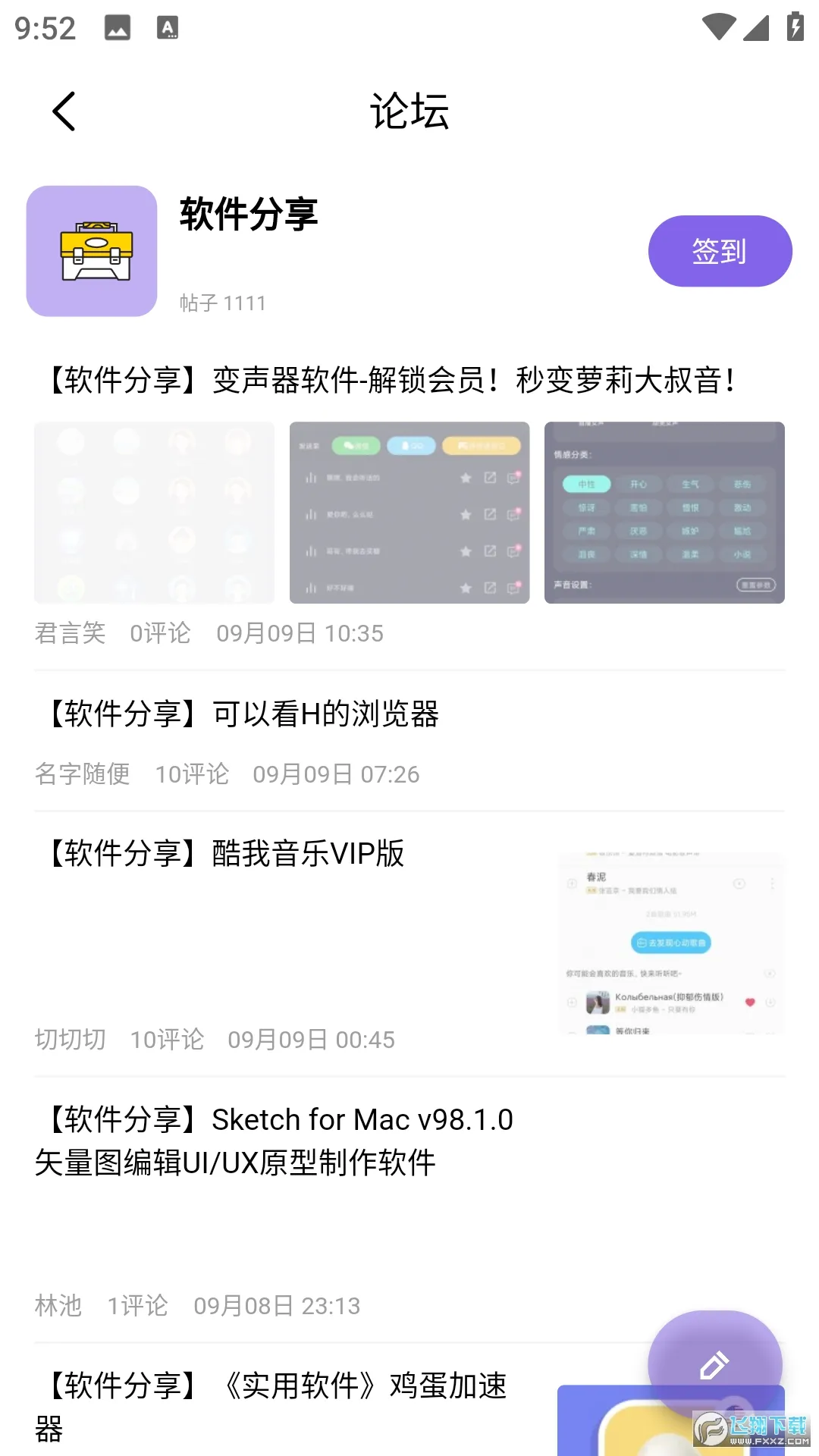This screenshot has height=1456, width=819.
Task: View the middle image in the 变声器软件 post
Action: pos(409,513)
